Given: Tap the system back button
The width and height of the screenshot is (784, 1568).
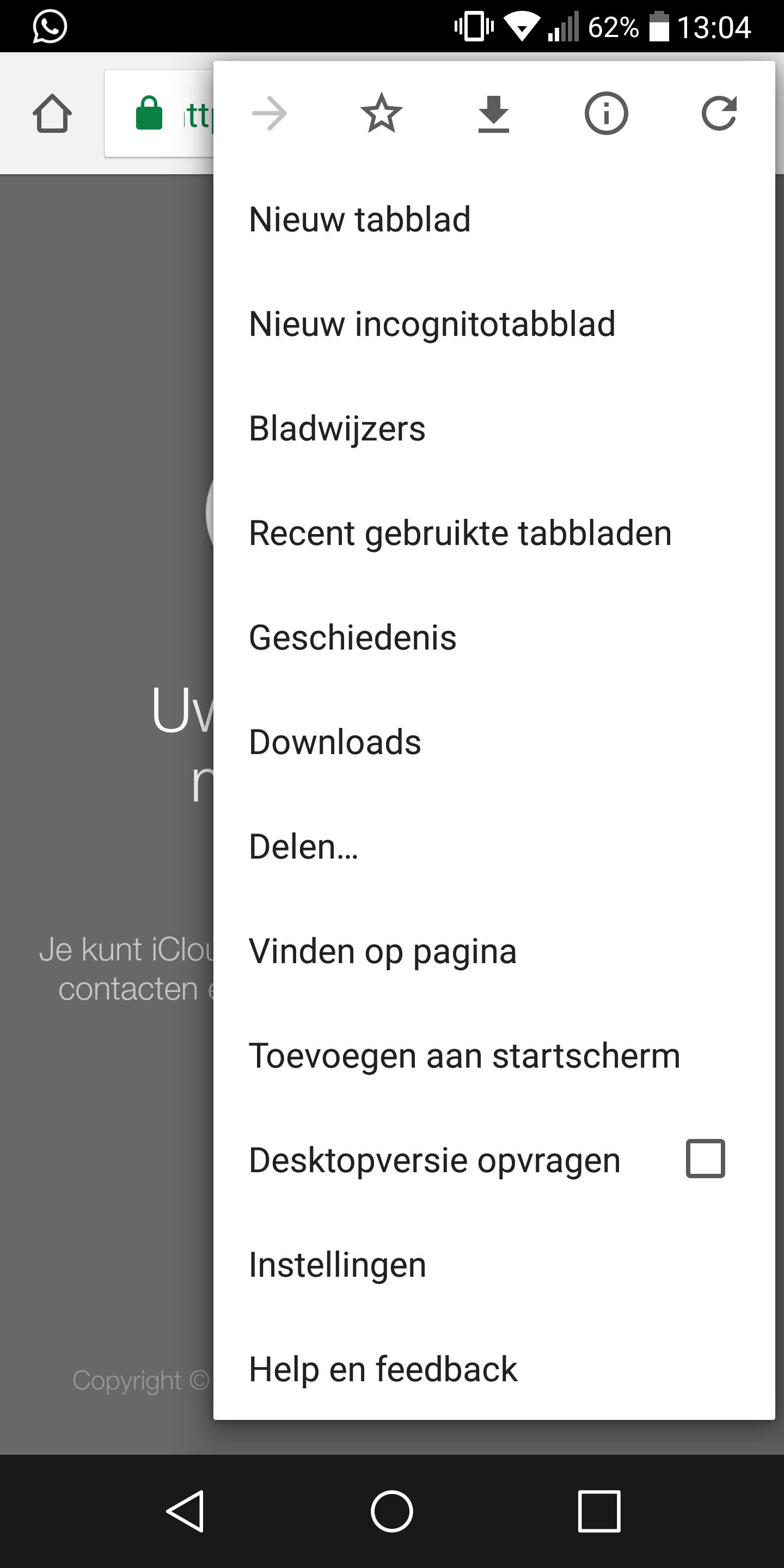Looking at the screenshot, I should 185,1511.
